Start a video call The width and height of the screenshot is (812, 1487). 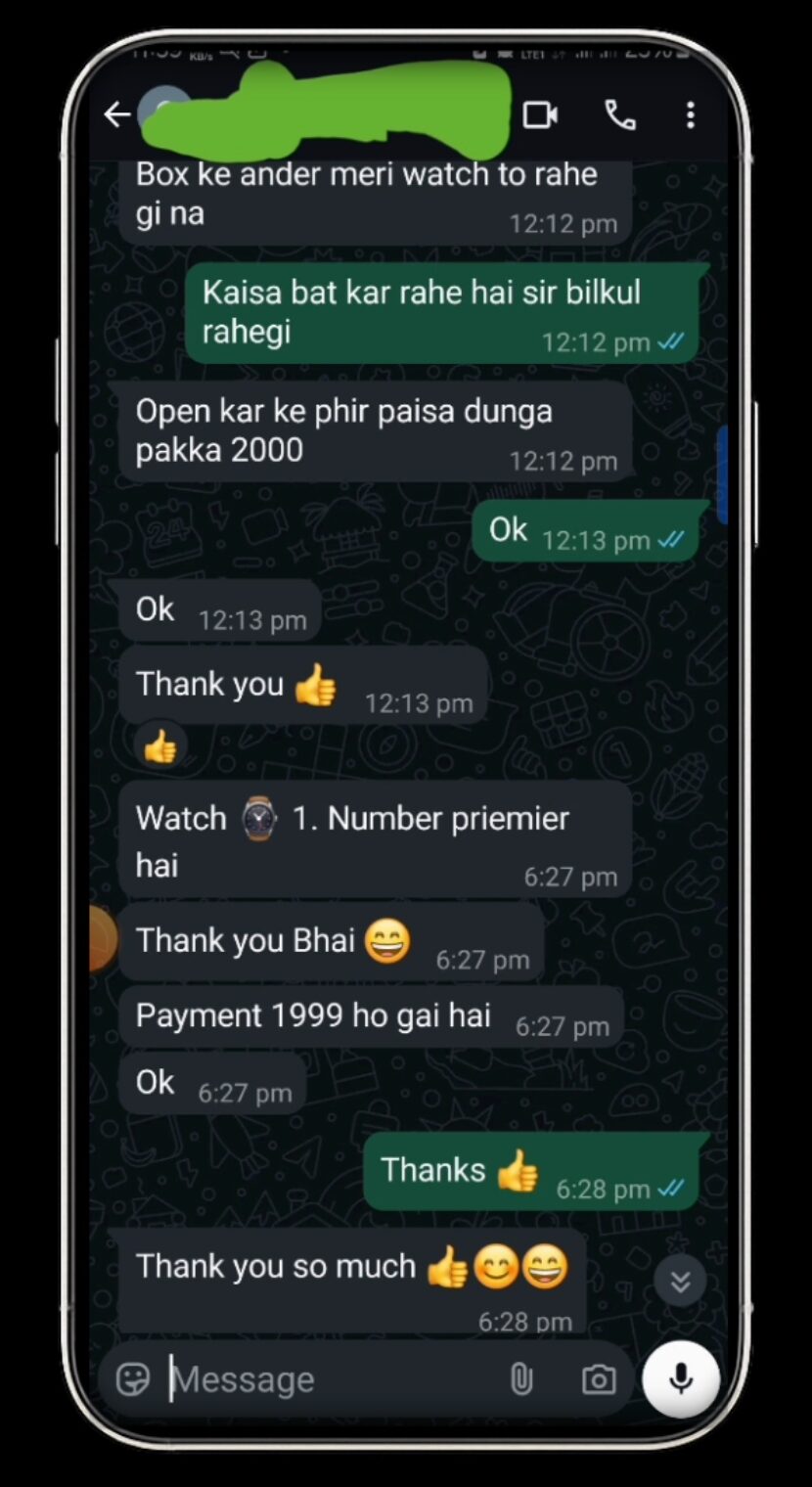(540, 115)
